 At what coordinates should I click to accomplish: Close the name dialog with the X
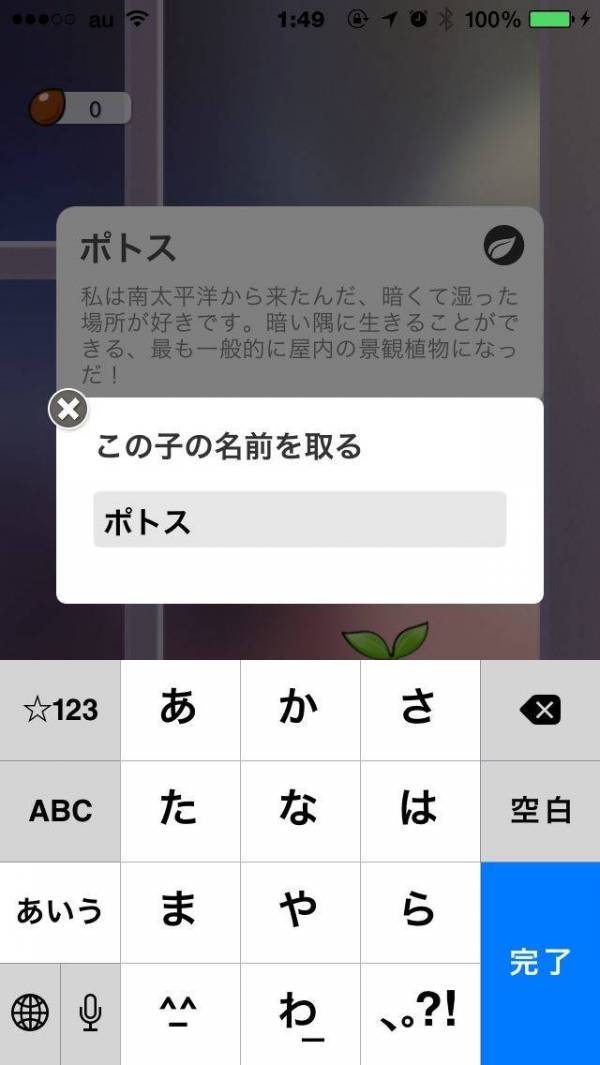68,409
